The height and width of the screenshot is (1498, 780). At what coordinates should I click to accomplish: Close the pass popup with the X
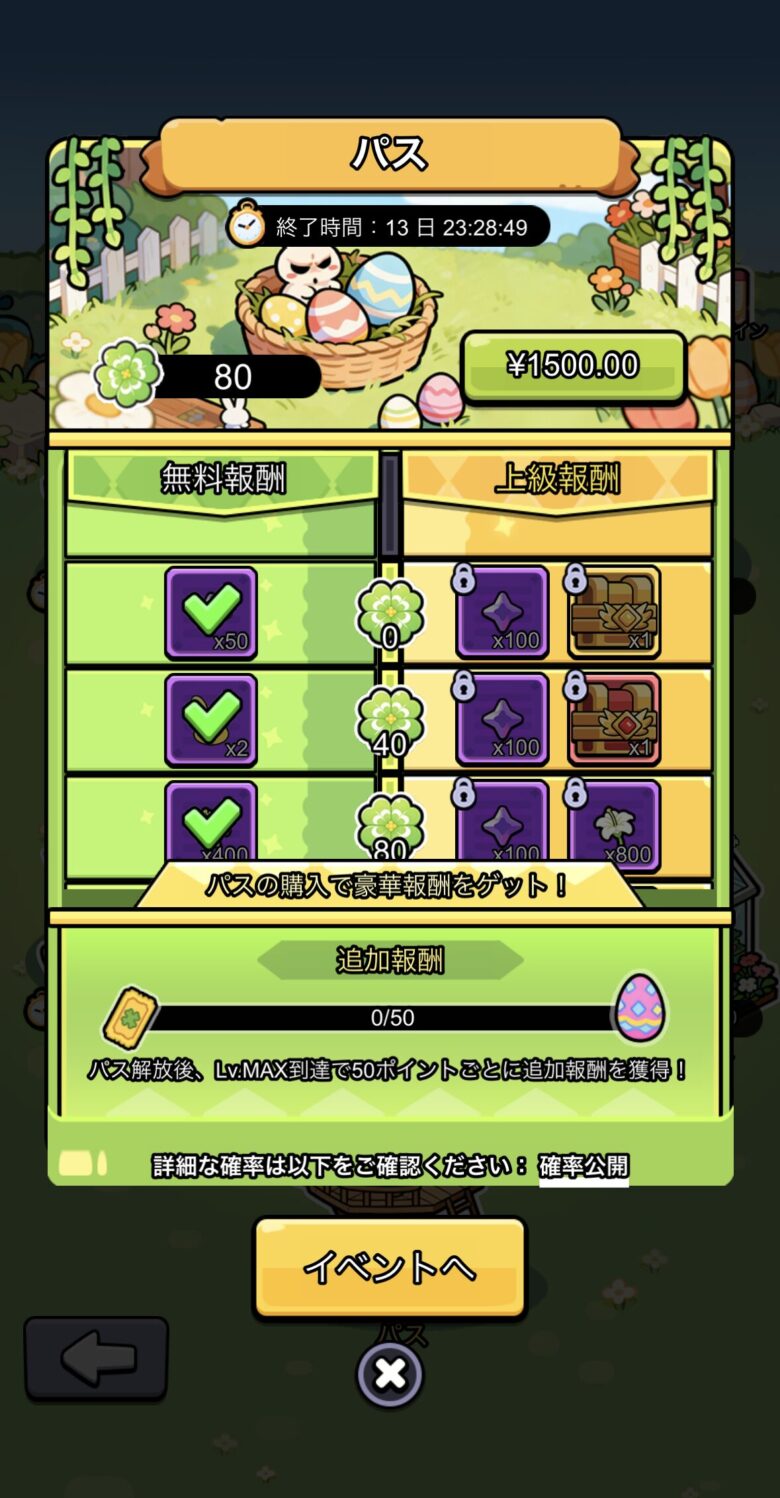point(390,1375)
